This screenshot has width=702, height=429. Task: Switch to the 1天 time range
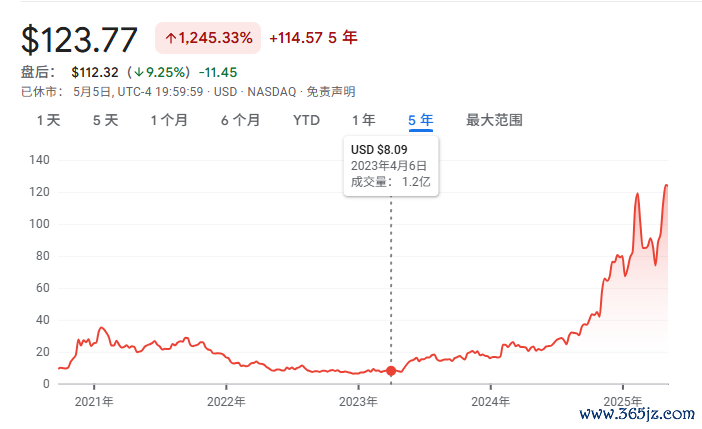point(49,121)
